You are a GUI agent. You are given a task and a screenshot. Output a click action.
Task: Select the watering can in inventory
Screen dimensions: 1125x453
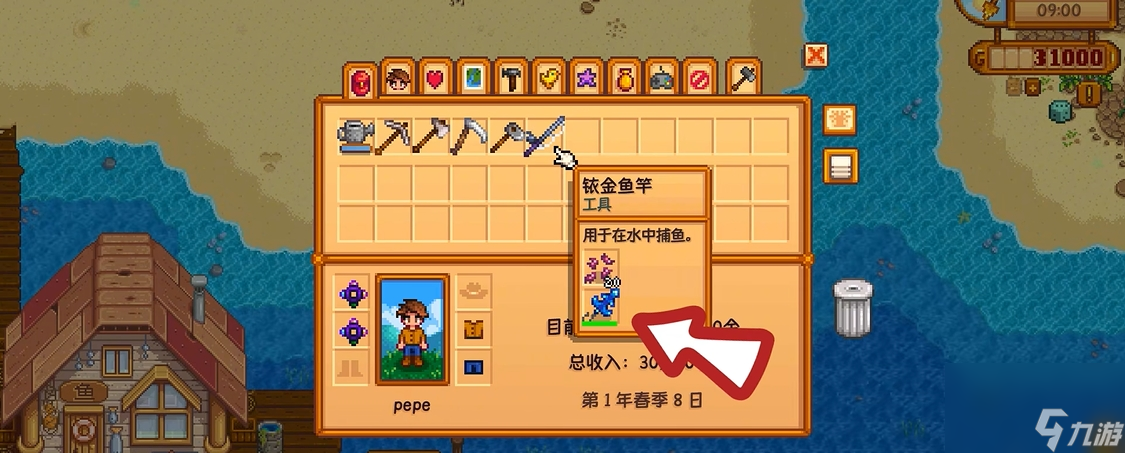pos(355,136)
